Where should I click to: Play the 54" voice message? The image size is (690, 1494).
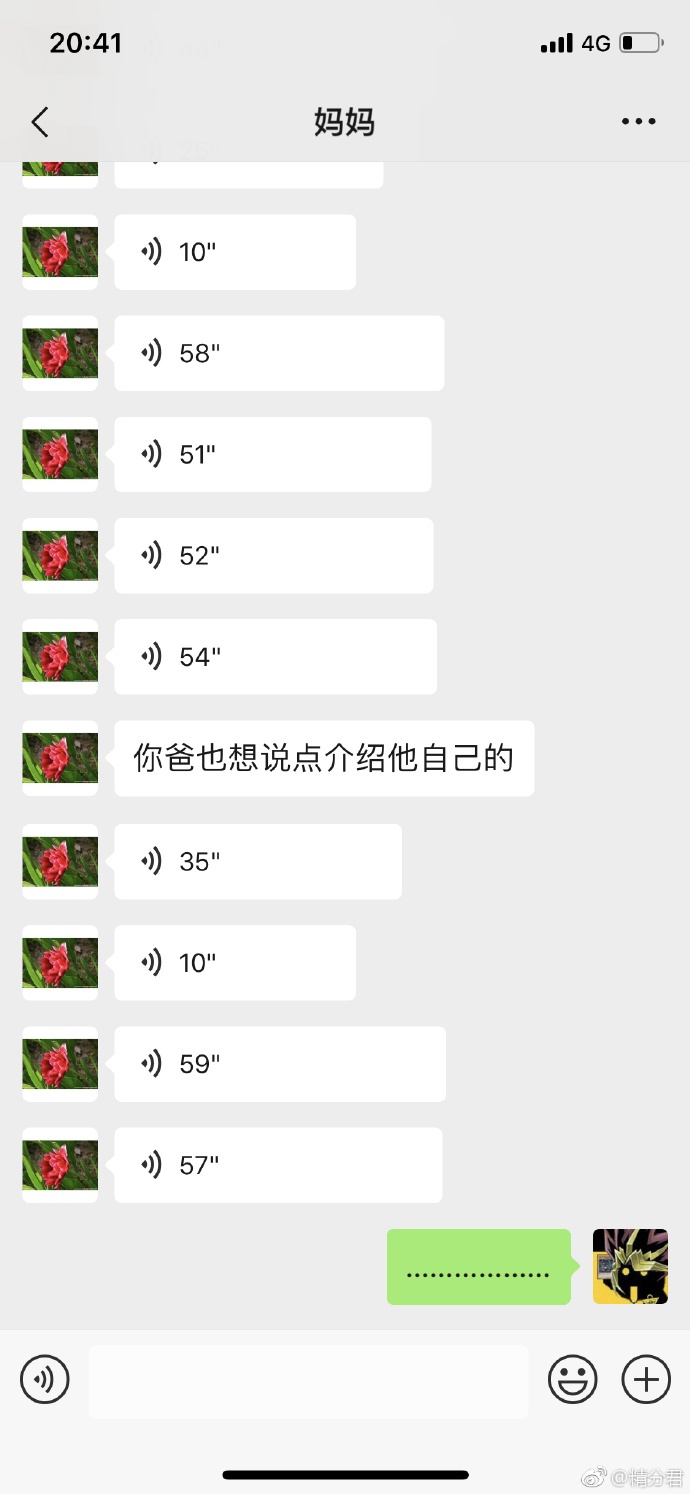tap(275, 656)
